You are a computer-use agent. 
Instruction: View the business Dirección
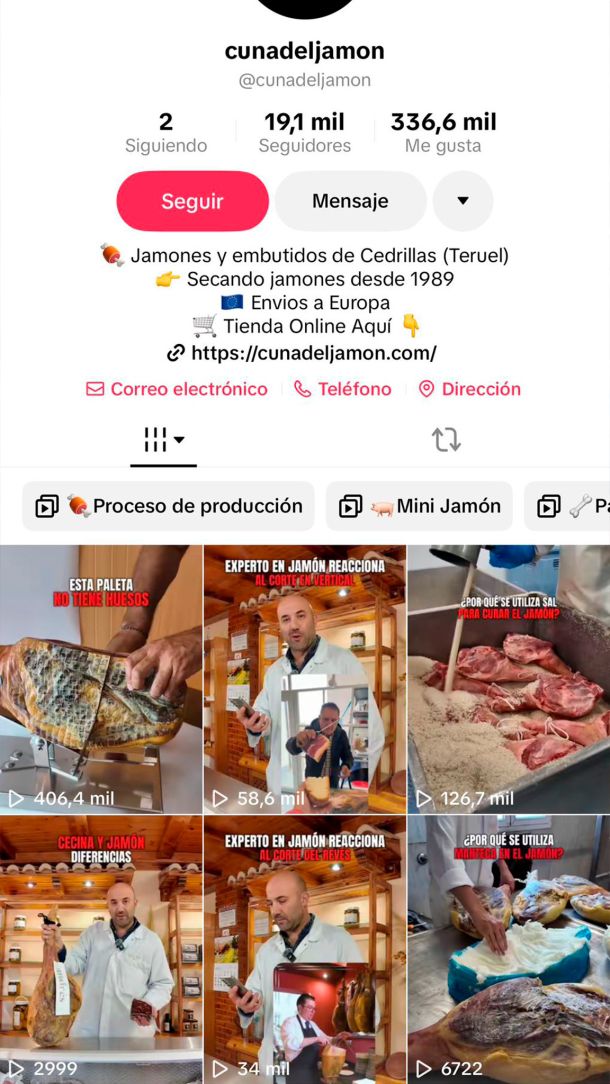469,389
